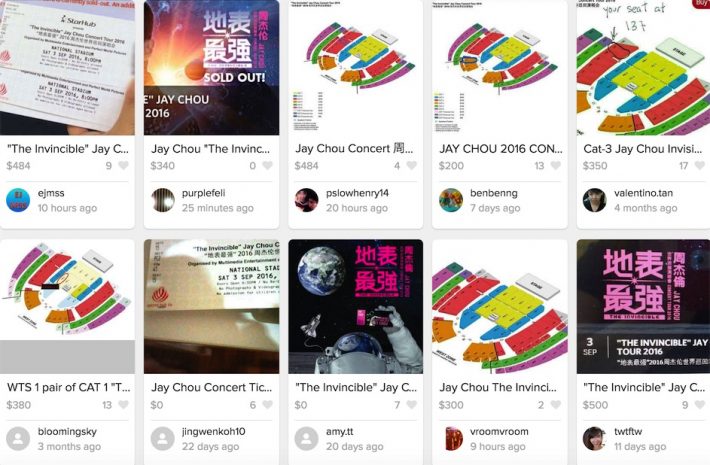This screenshot has width=710, height=465.
Task: Like bloomingsky's $380 listing
Action: pyautogui.click(x=123, y=405)
